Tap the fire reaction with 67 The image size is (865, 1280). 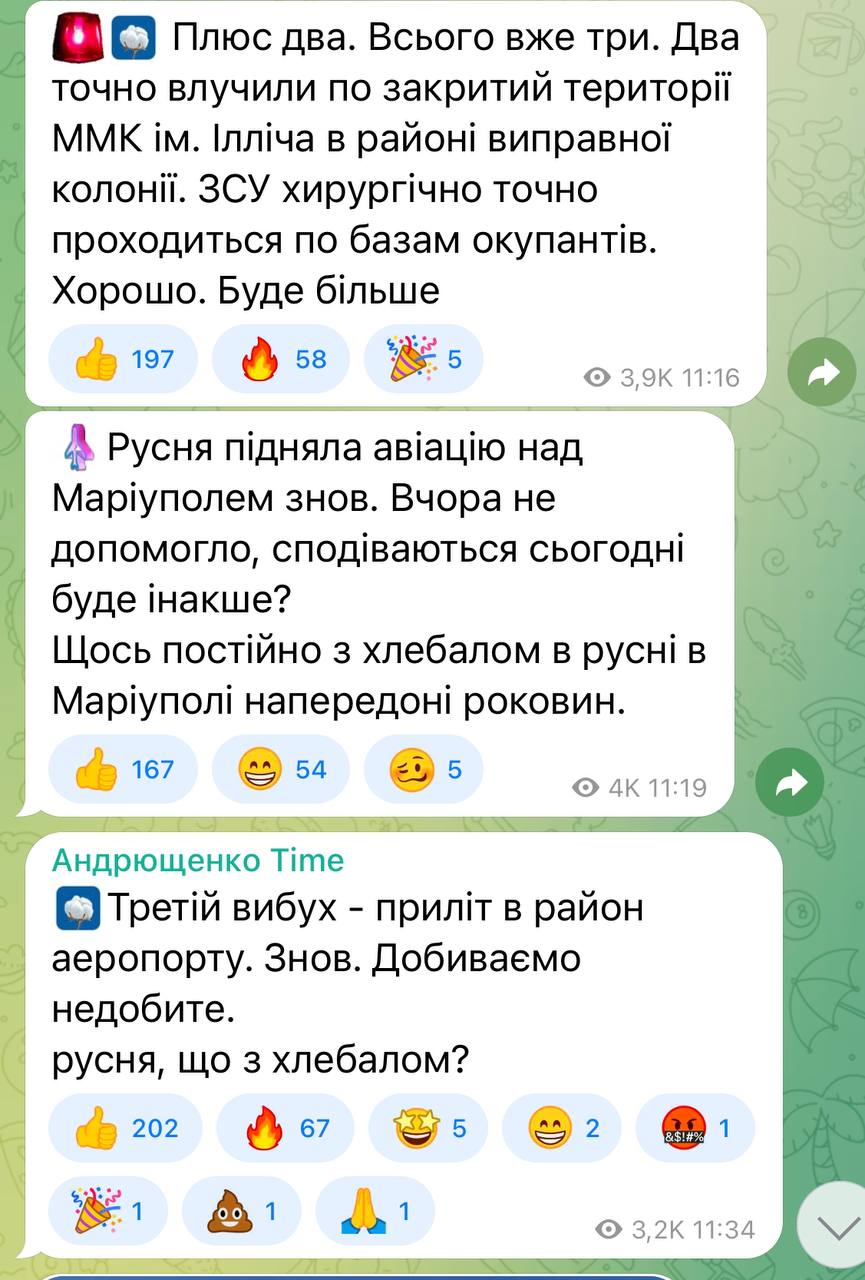pyautogui.click(x=286, y=1128)
